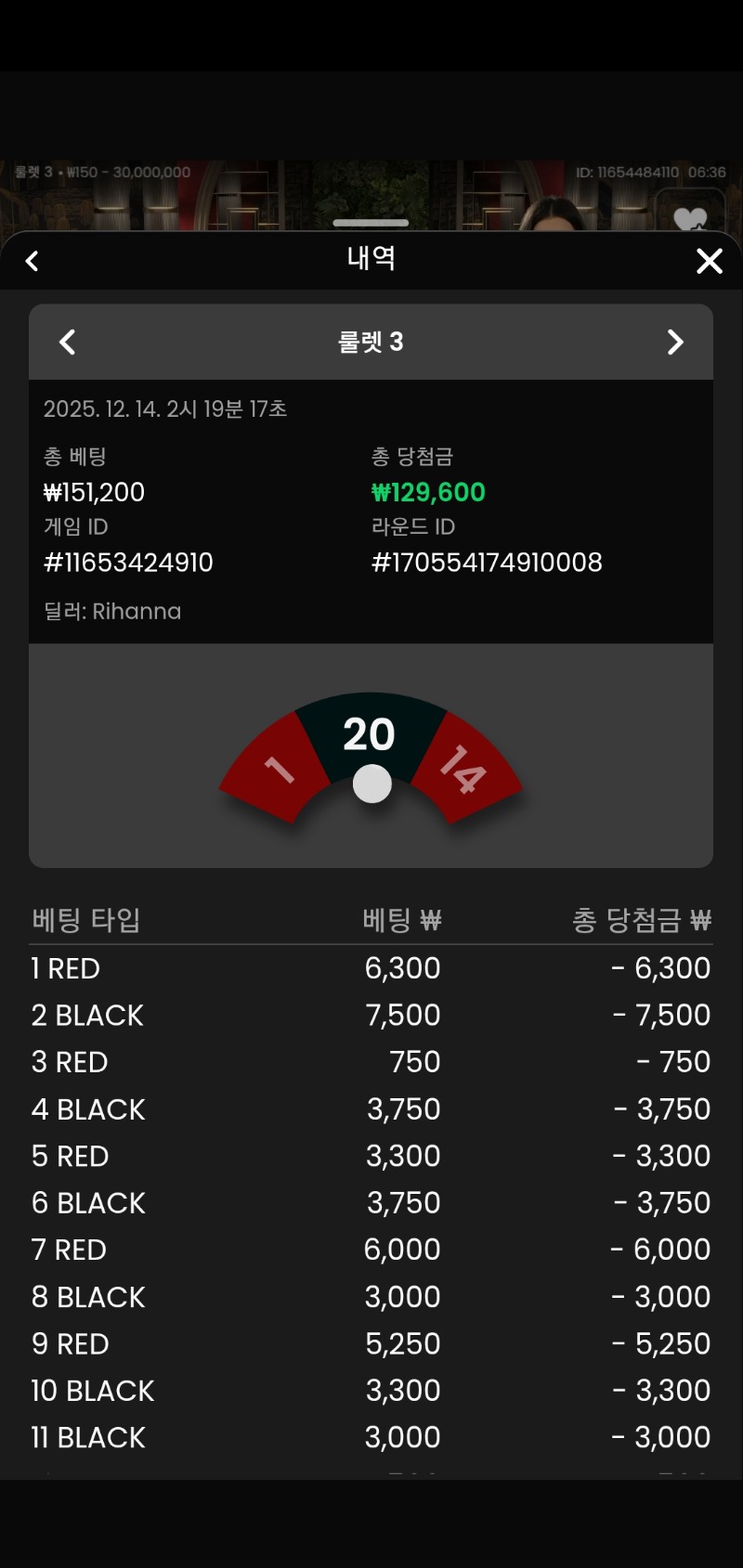This screenshot has height=1568, width=743.
Task: Select the 1 RED bet row
Action: coord(371,967)
